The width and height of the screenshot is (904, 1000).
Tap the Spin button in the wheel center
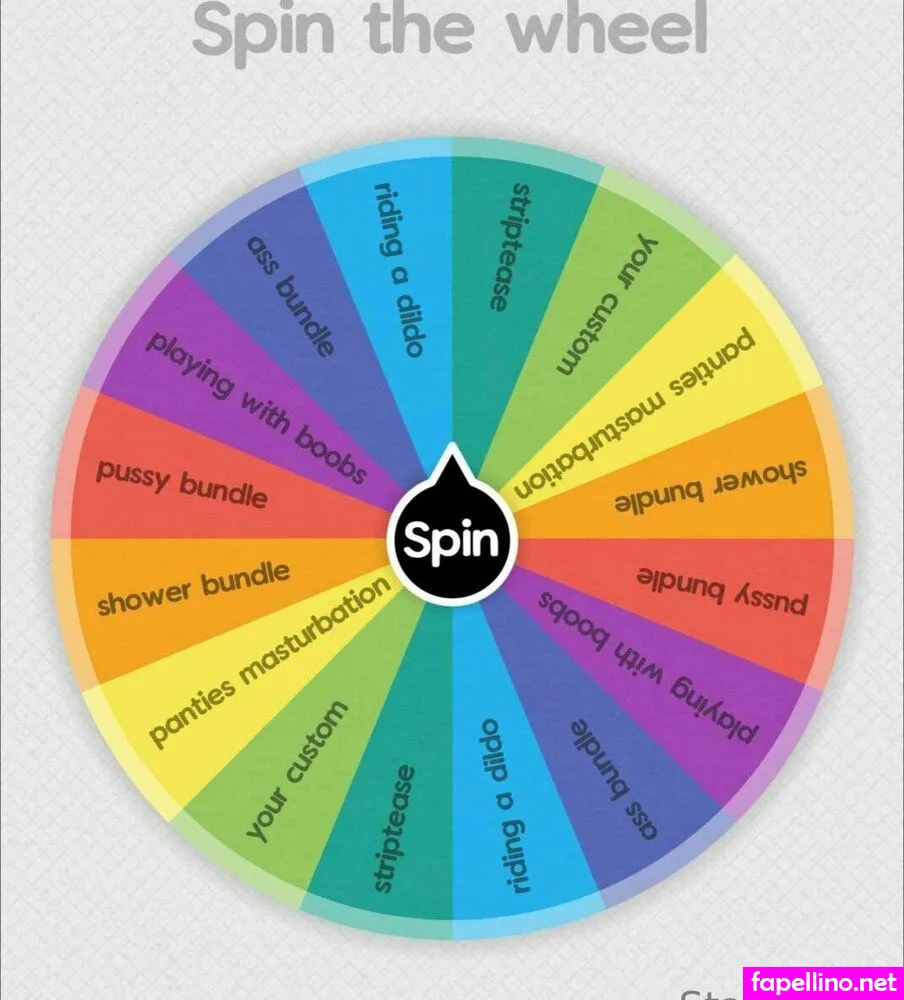click(451, 540)
